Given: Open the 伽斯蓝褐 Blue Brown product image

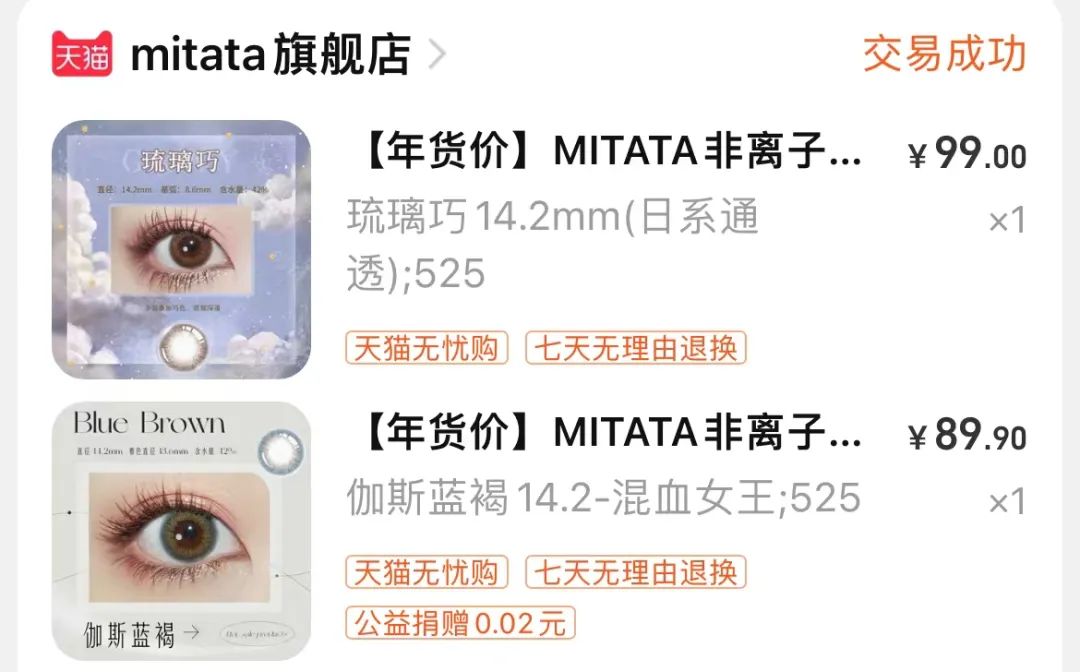Looking at the screenshot, I should pyautogui.click(x=181, y=531).
